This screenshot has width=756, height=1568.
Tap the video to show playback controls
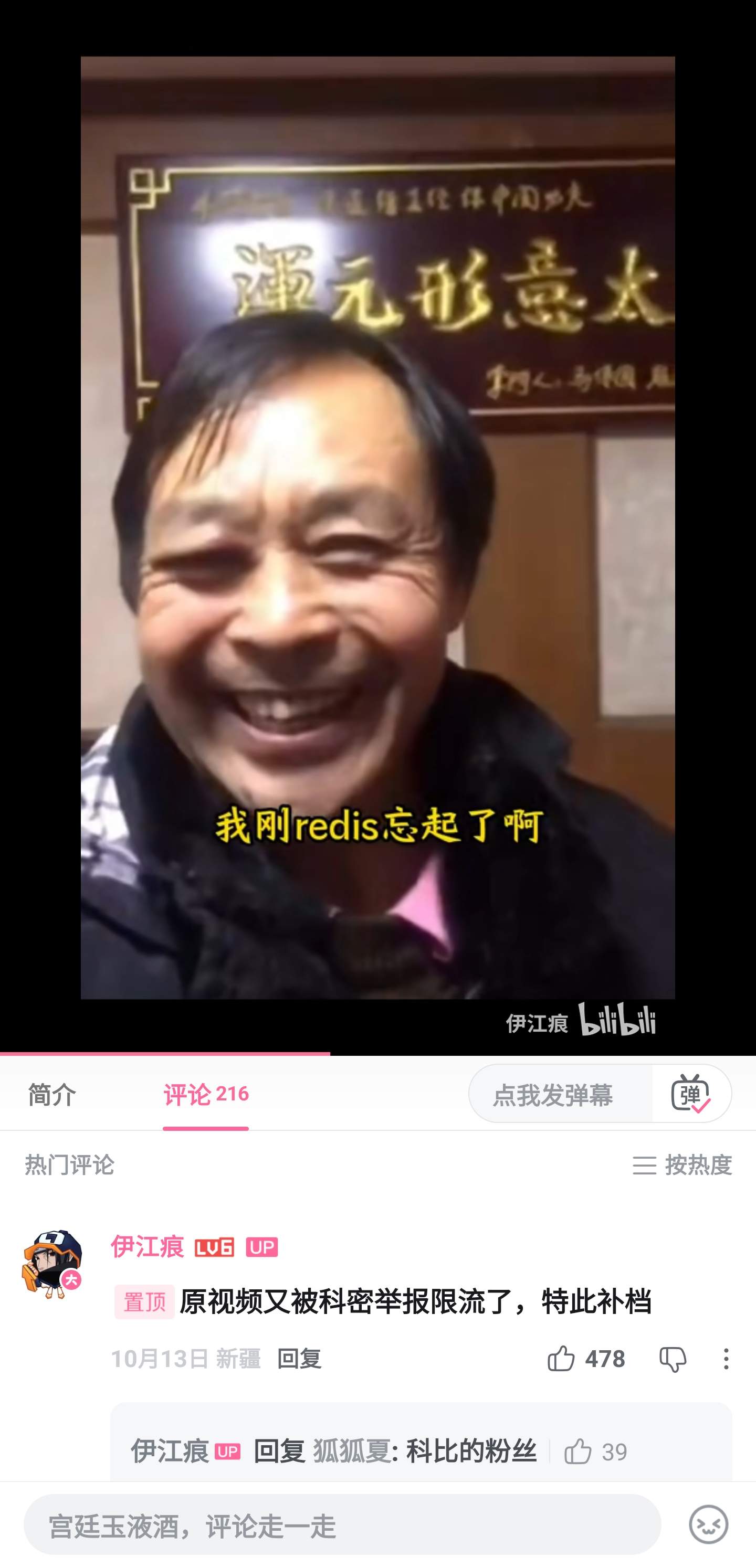[377, 528]
